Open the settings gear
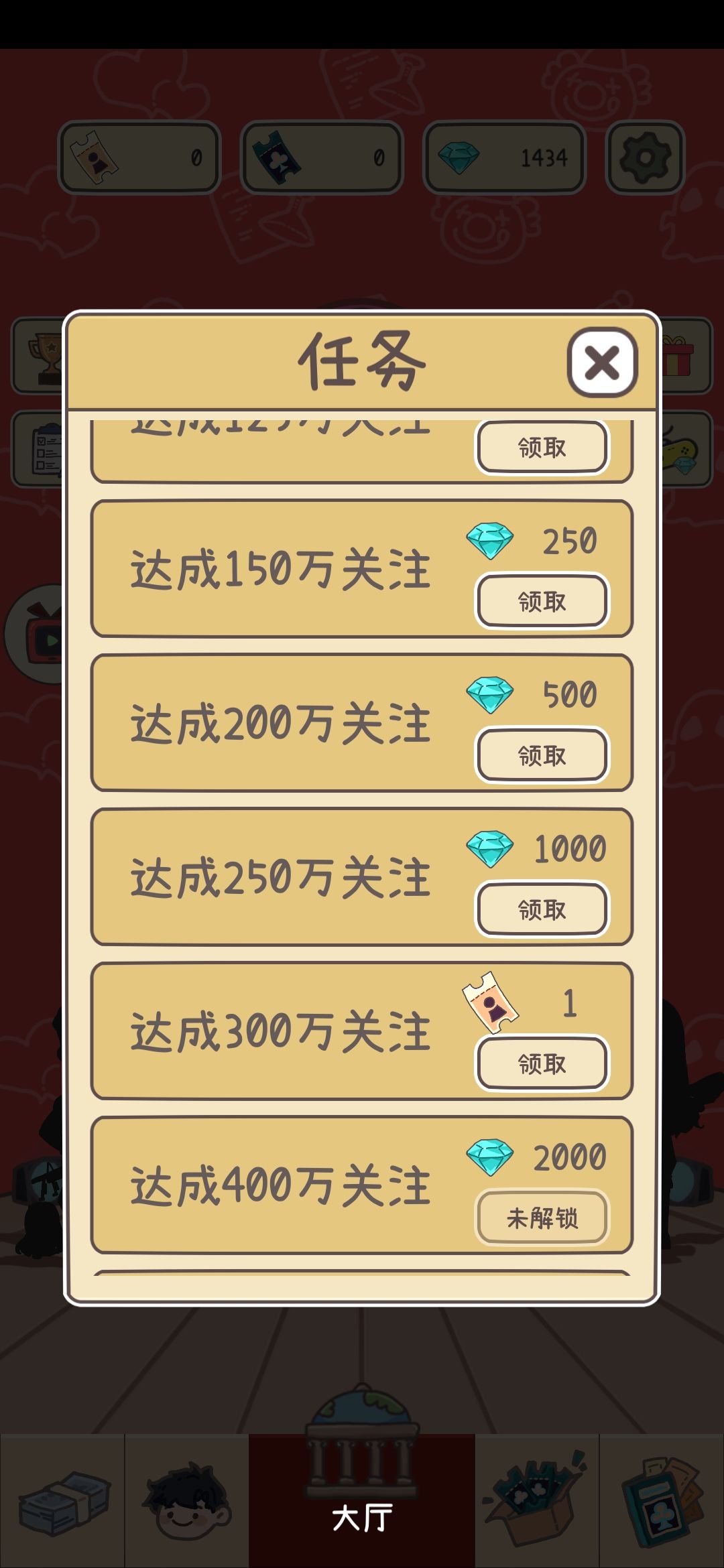The width and height of the screenshot is (724, 1568). (644, 157)
